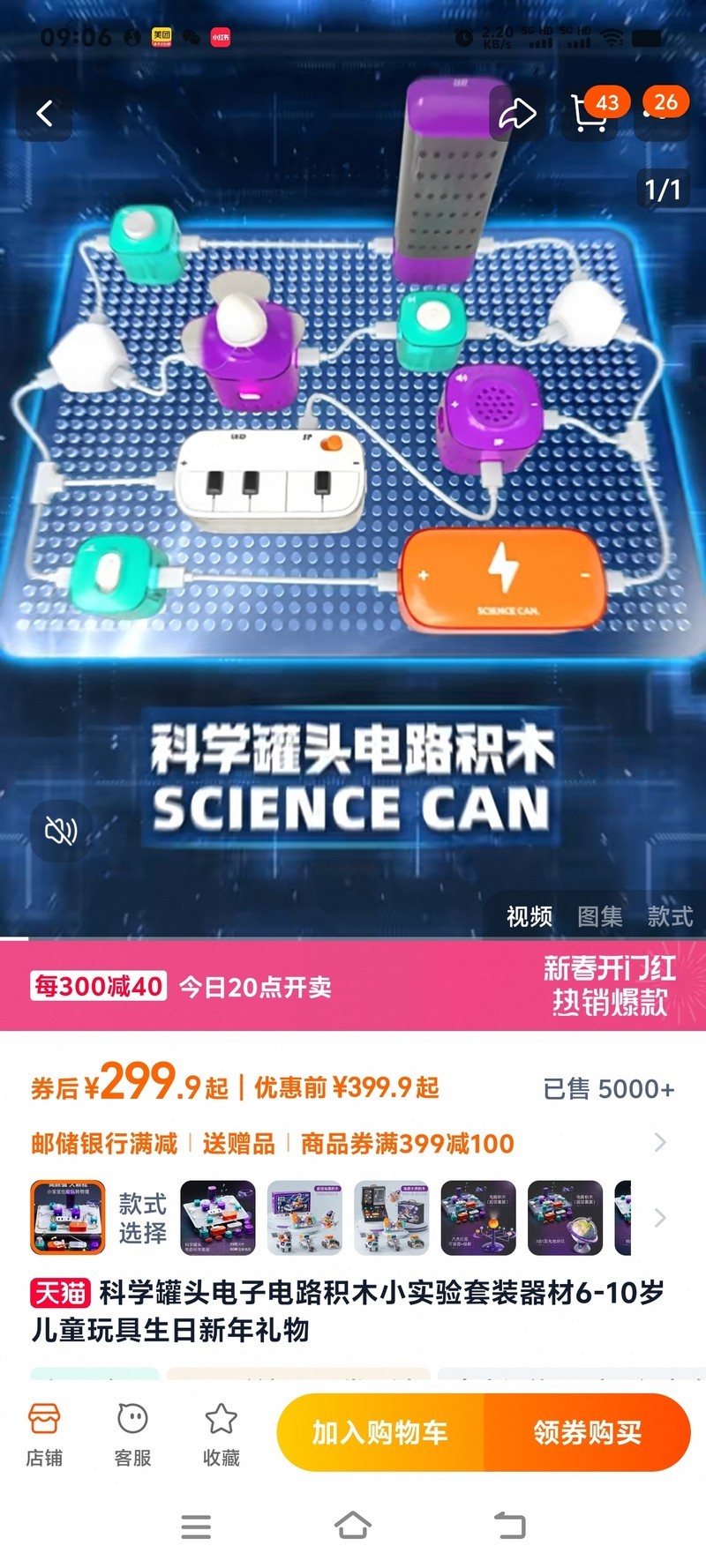Tap 加入购物车 button
706x1568 pixels.
tap(380, 1432)
